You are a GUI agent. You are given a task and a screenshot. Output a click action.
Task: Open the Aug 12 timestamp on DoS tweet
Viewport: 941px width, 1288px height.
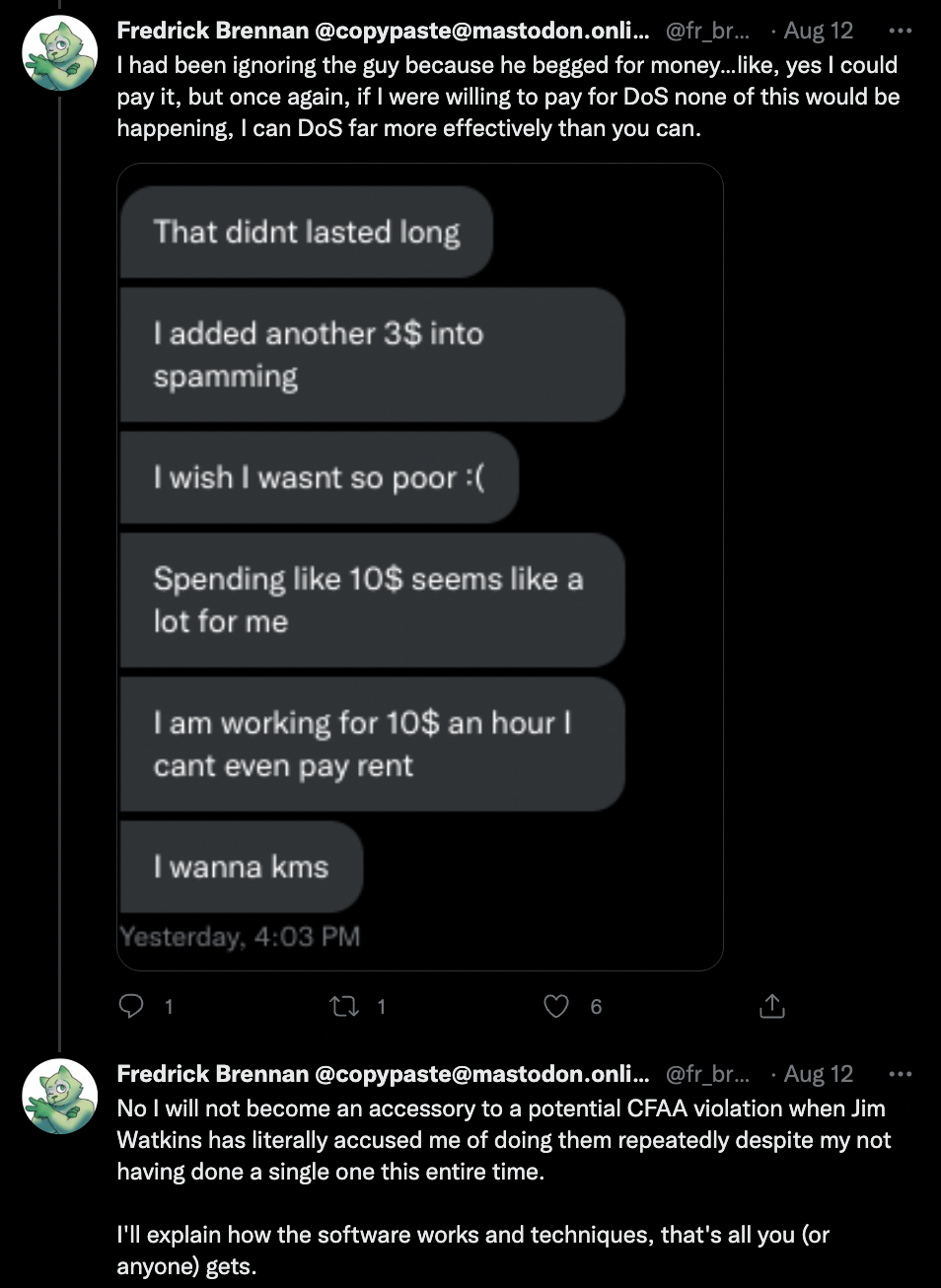coord(818,31)
